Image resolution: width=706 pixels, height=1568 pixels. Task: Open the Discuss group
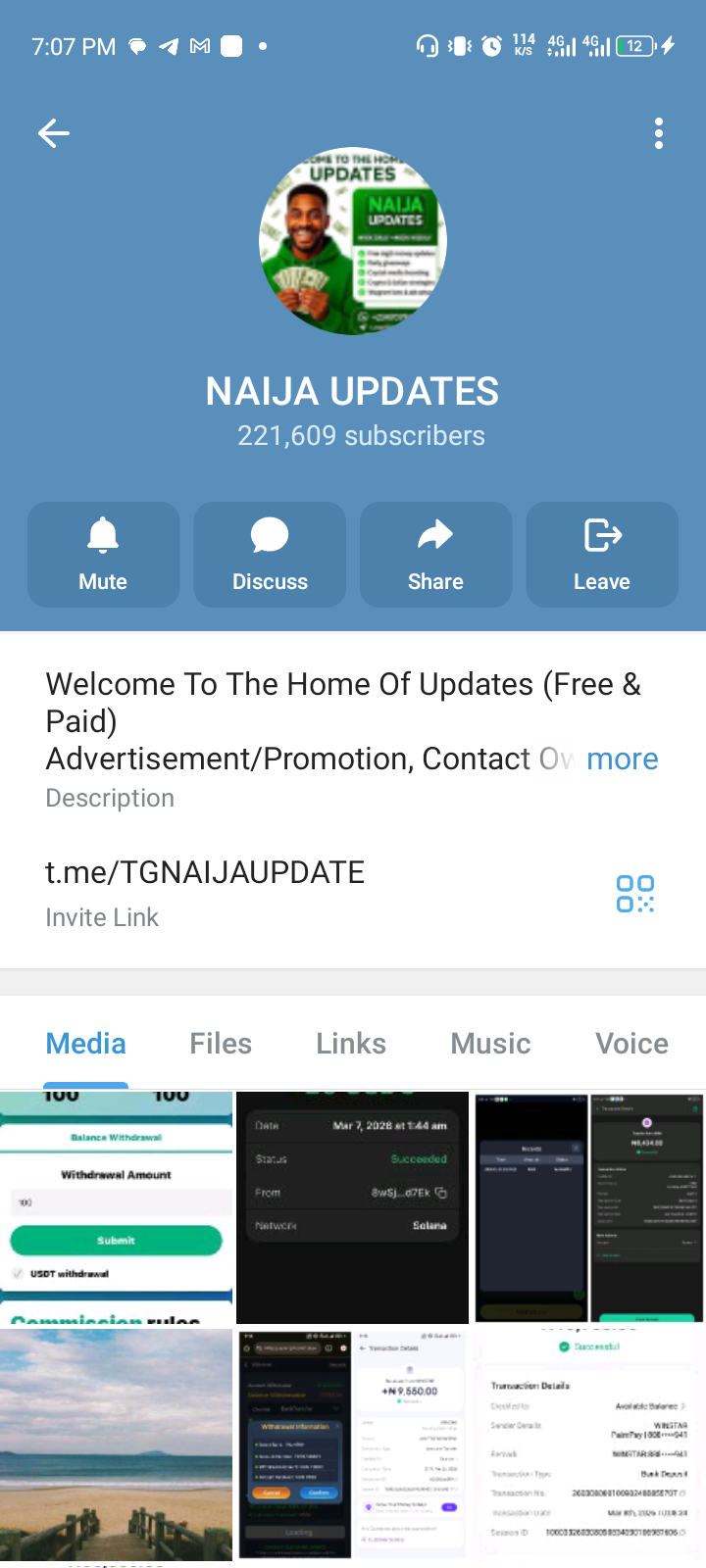pos(270,555)
